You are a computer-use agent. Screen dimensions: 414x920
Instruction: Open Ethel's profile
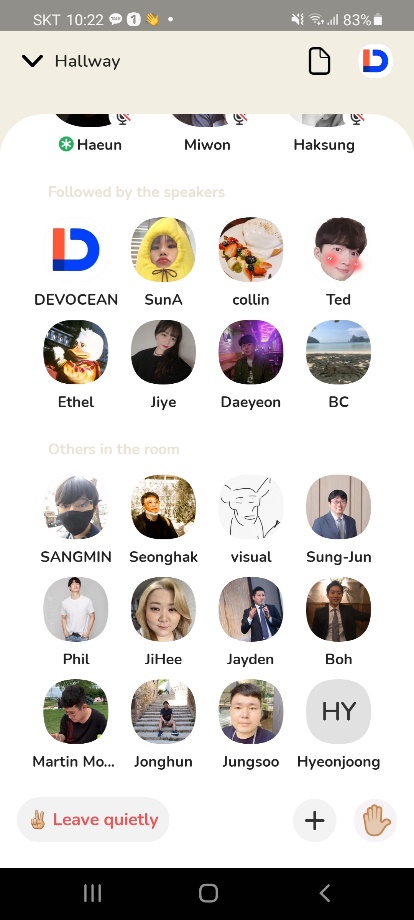point(76,352)
